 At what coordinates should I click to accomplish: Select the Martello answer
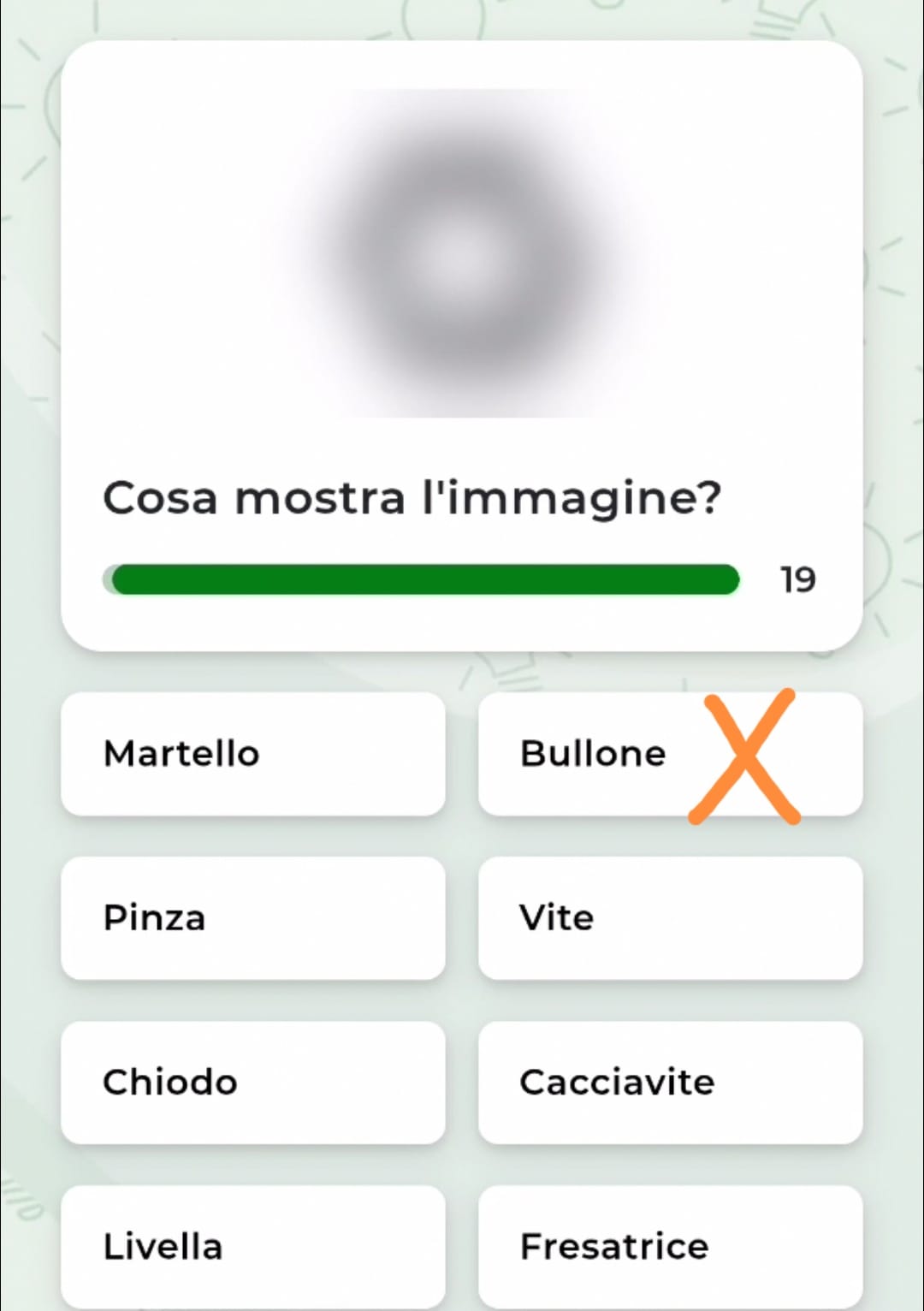pos(252,754)
